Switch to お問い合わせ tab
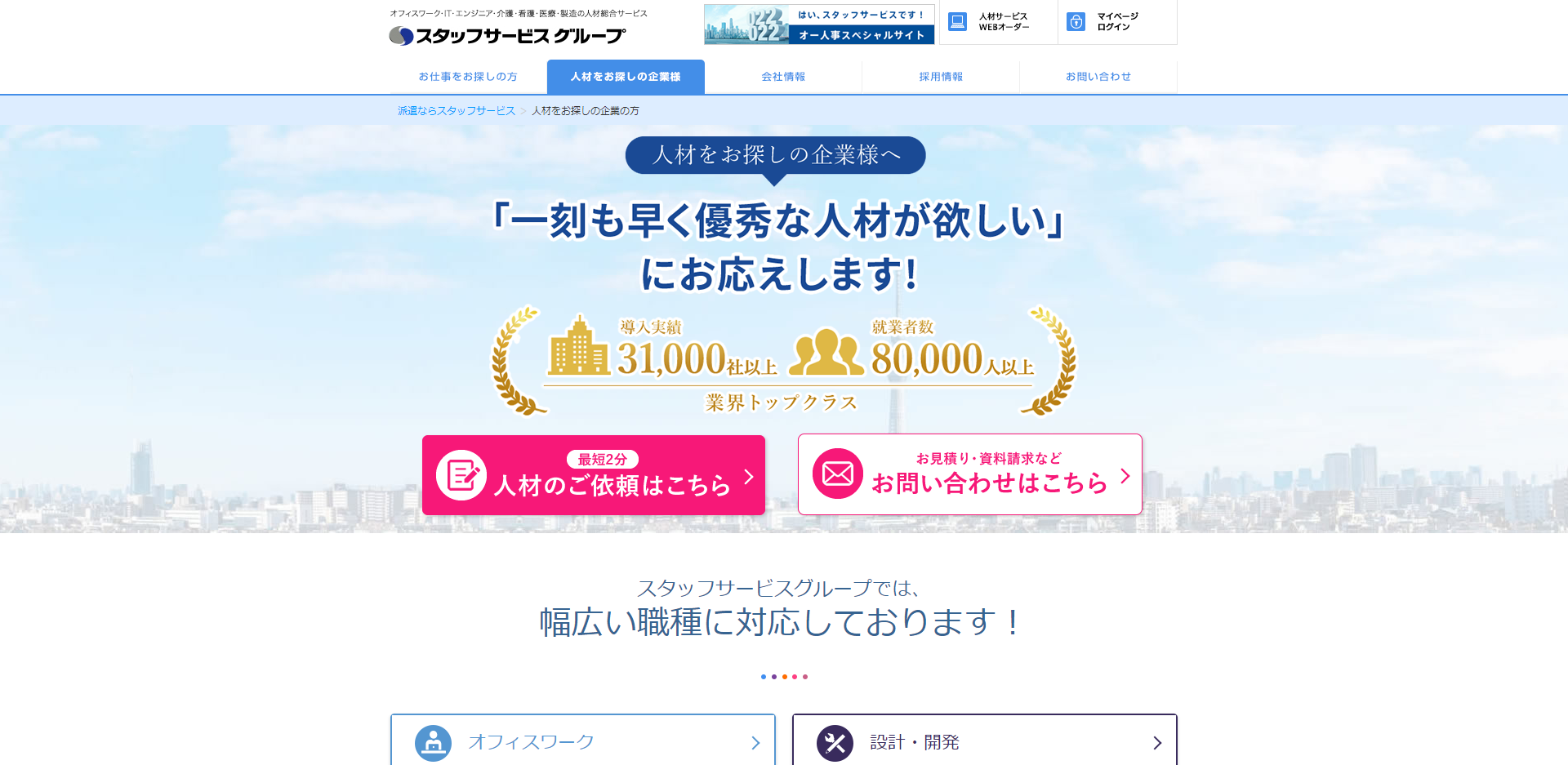The image size is (1568, 765). [x=1098, y=77]
